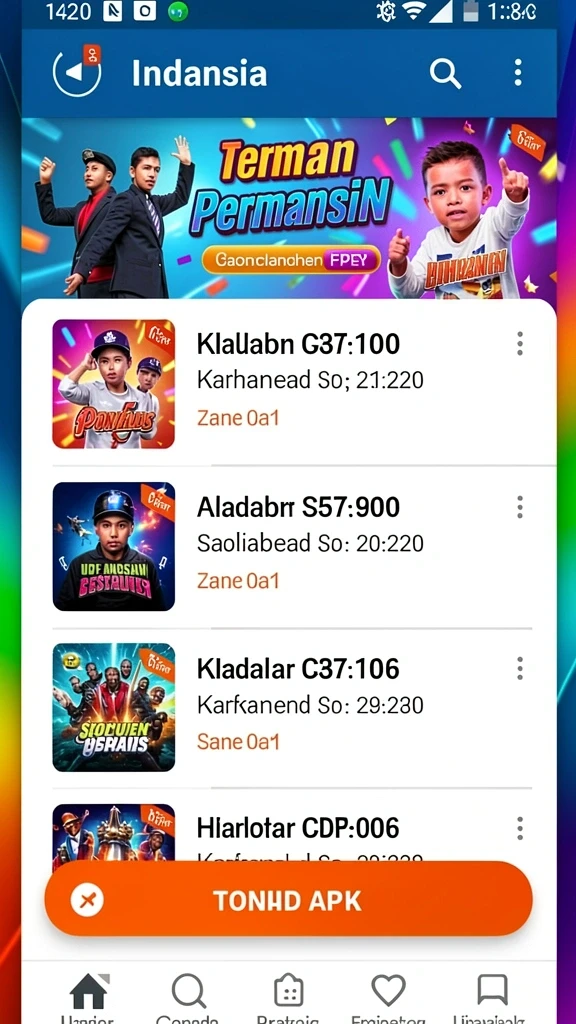Image resolution: width=576 pixels, height=1024 pixels.
Task: Show more options for Aladabrr S57:900
Action: tap(520, 507)
